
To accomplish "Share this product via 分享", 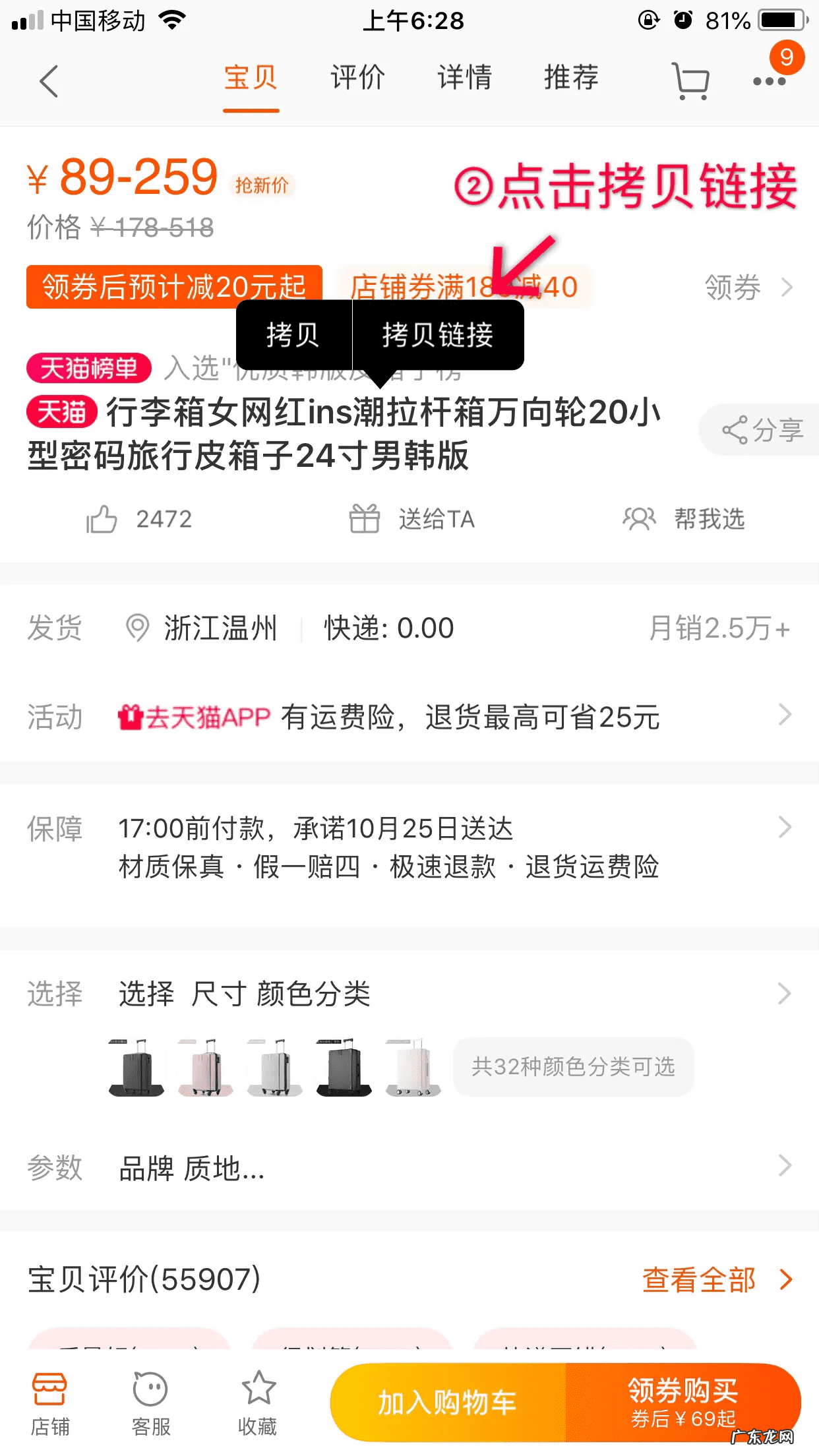I will pyautogui.click(x=762, y=430).
